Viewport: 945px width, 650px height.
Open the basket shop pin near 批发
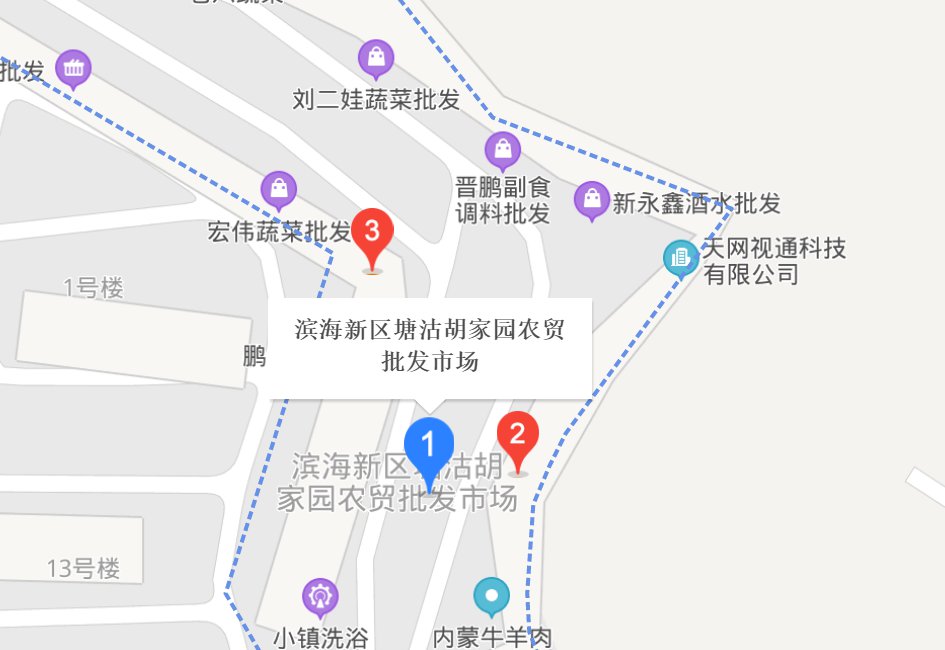74,69
